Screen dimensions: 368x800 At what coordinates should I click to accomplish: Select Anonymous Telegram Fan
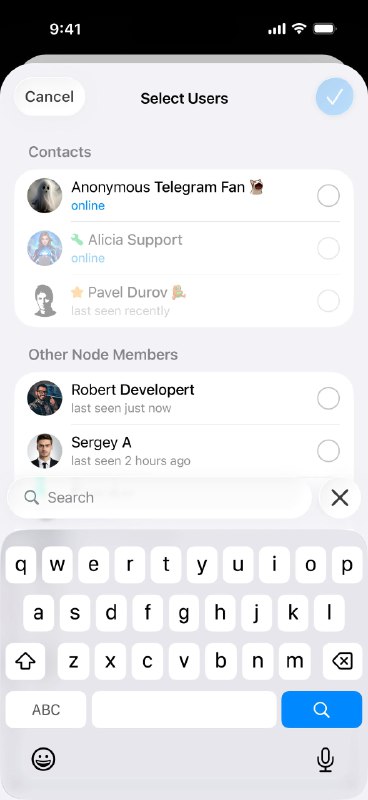pyautogui.click(x=184, y=196)
